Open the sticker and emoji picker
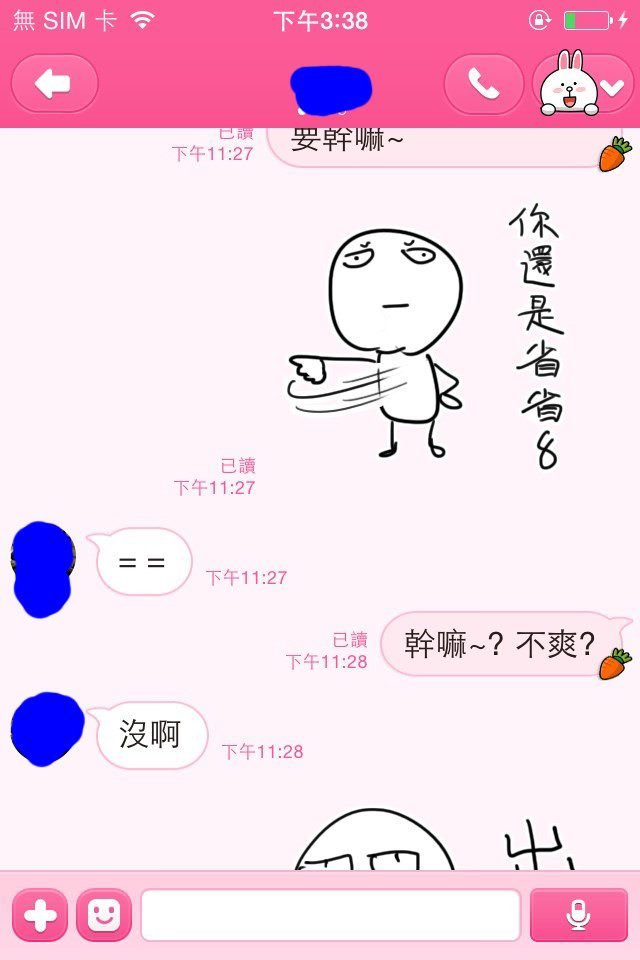This screenshot has width=640, height=960. pyautogui.click(x=104, y=915)
